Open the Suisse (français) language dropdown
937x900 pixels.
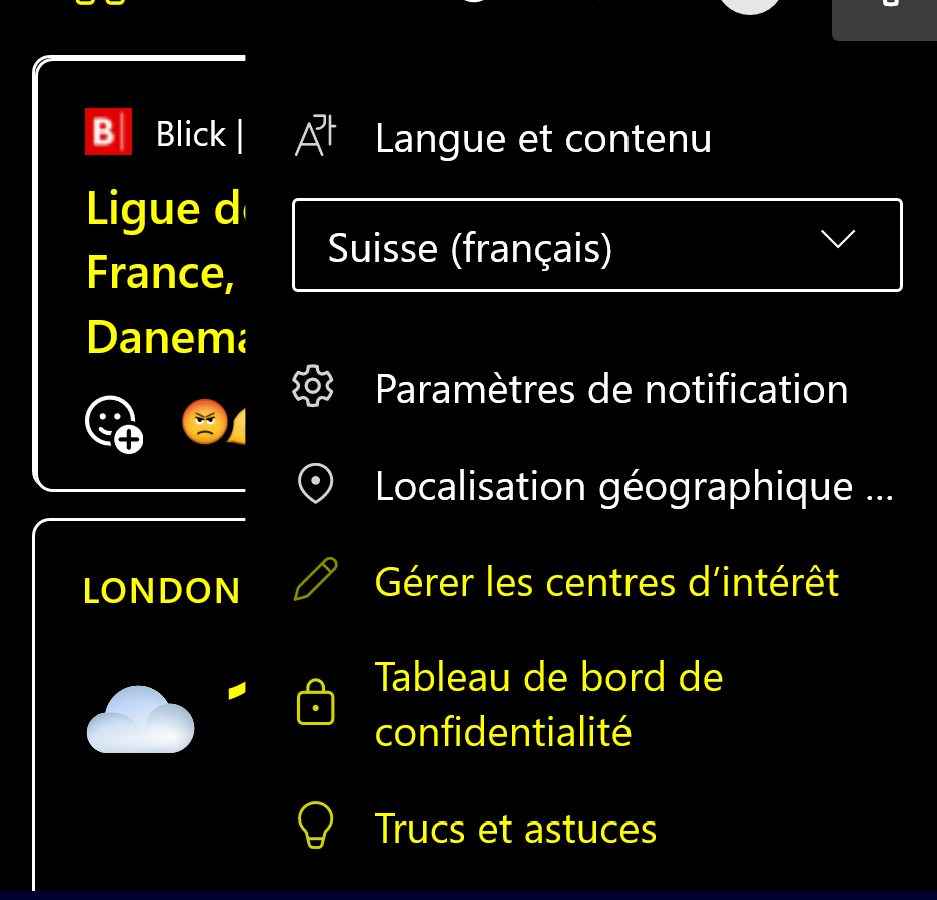click(x=597, y=246)
